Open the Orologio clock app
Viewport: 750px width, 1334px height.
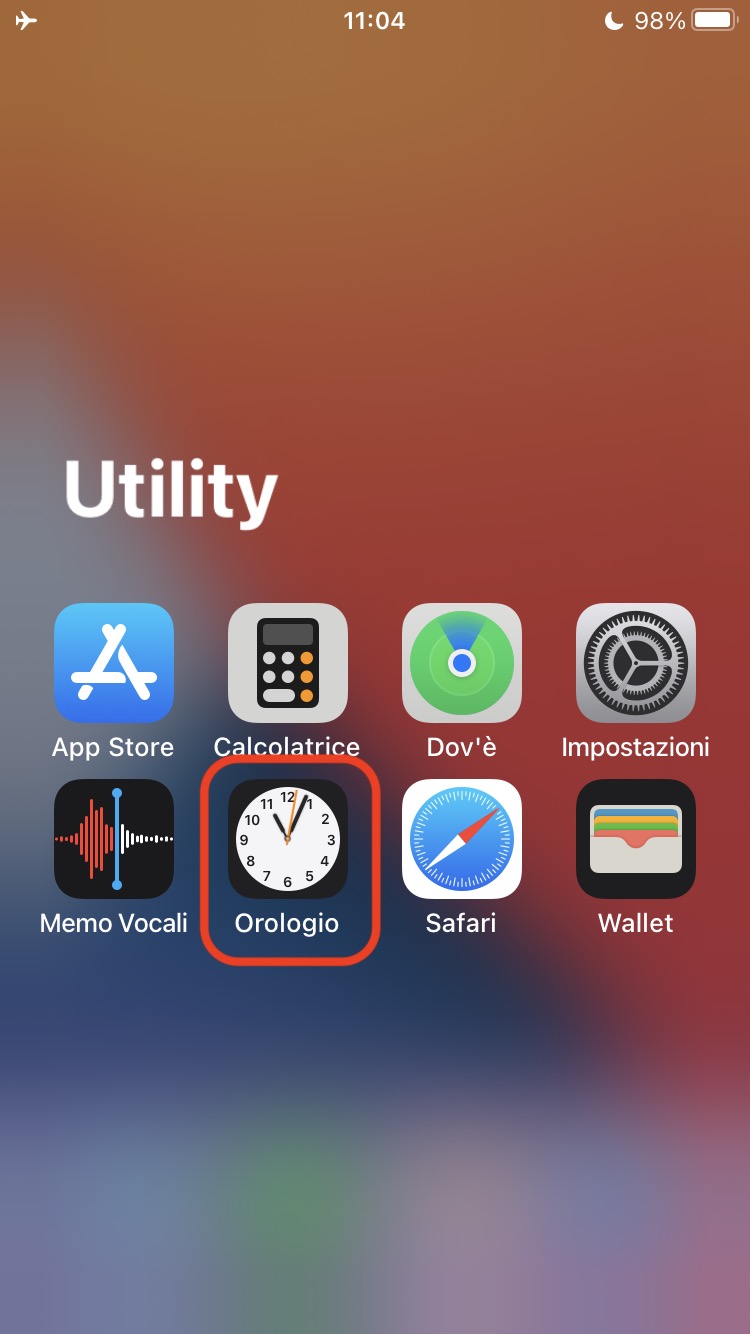click(x=288, y=839)
